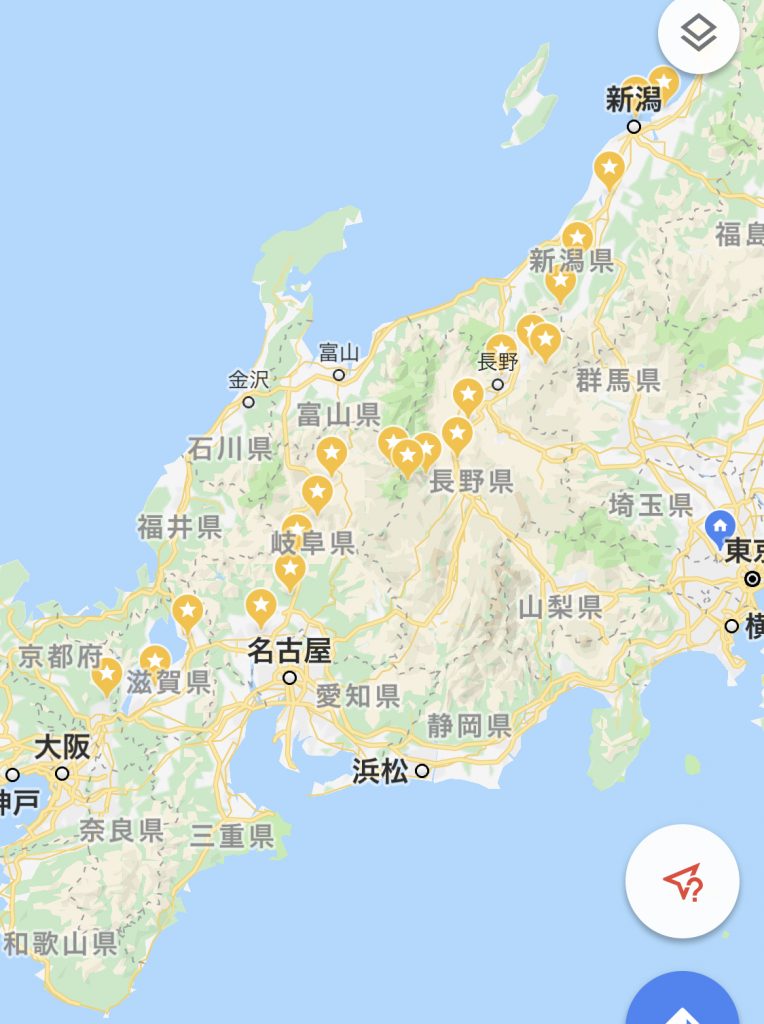Tap the starred place south of 新潟
Image resolution: width=764 pixels, height=1024 pixels.
point(610,168)
